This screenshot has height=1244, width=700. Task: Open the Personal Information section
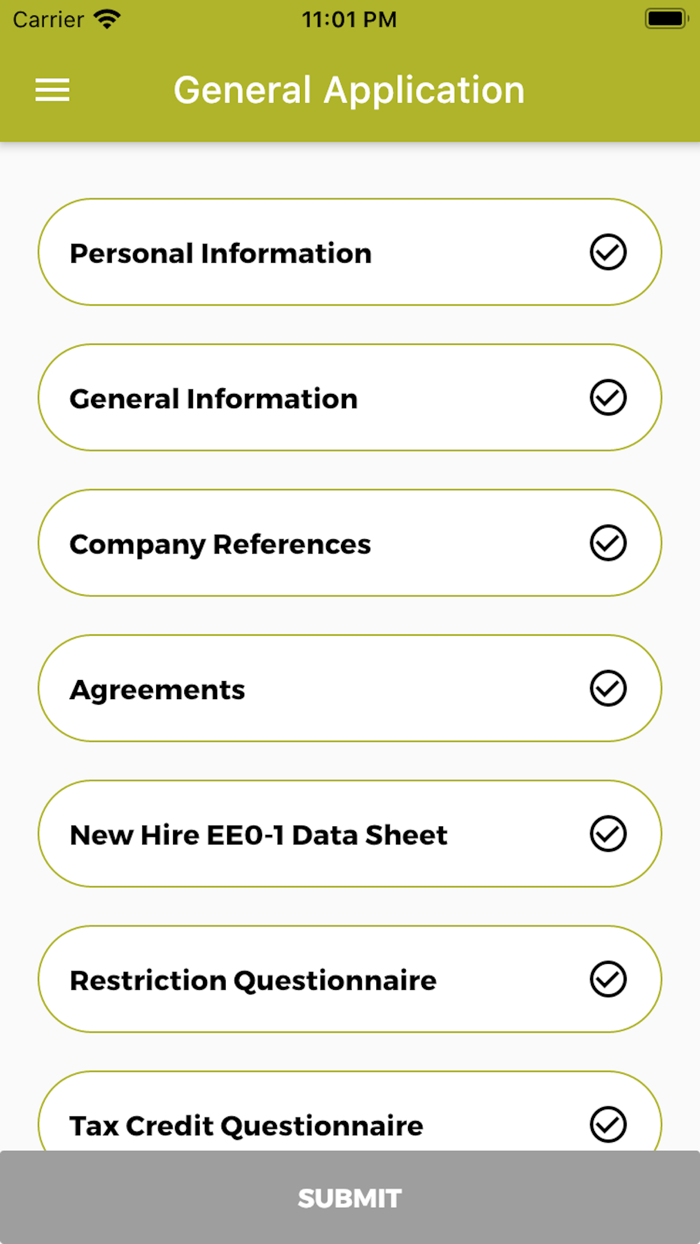[x=350, y=252]
